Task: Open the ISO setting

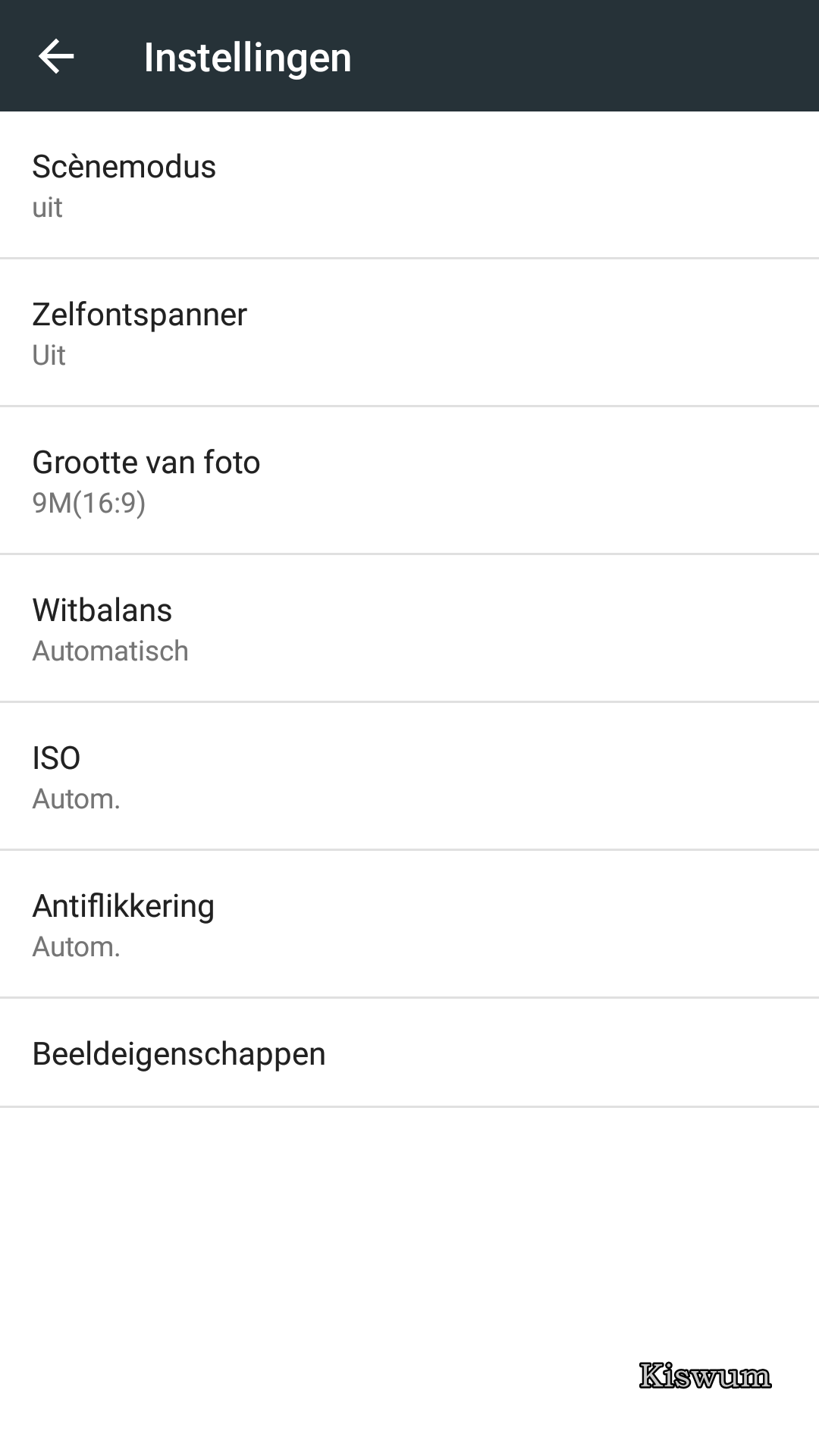Action: (409, 777)
